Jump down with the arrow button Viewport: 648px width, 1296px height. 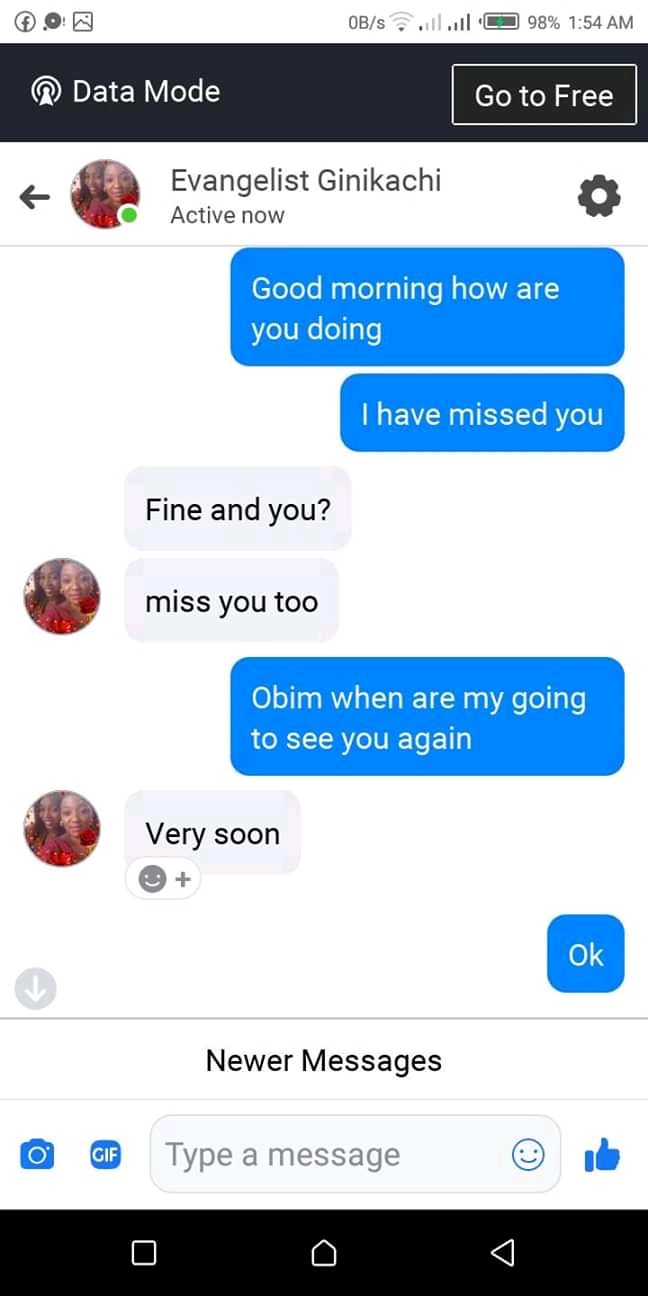tap(36, 989)
